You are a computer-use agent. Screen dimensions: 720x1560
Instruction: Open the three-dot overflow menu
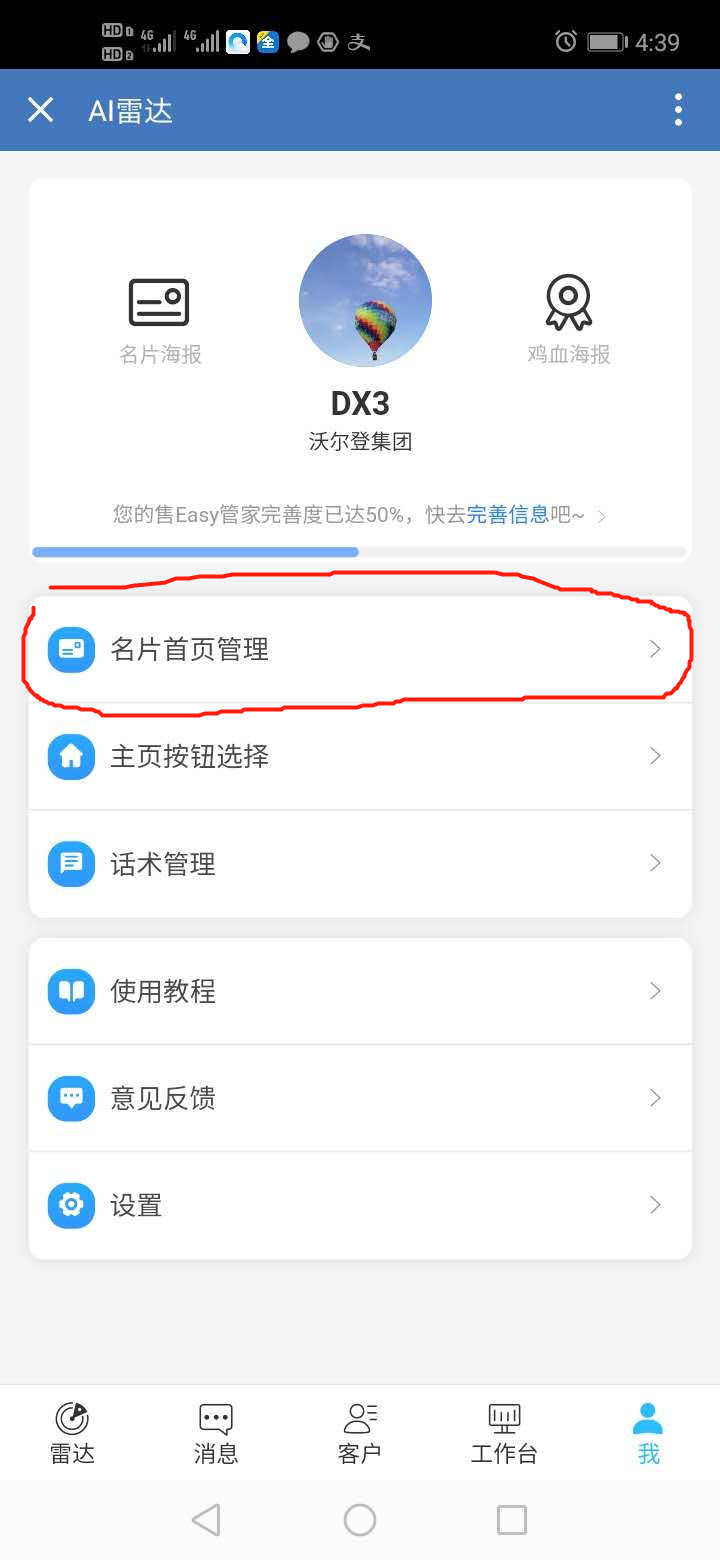(678, 110)
